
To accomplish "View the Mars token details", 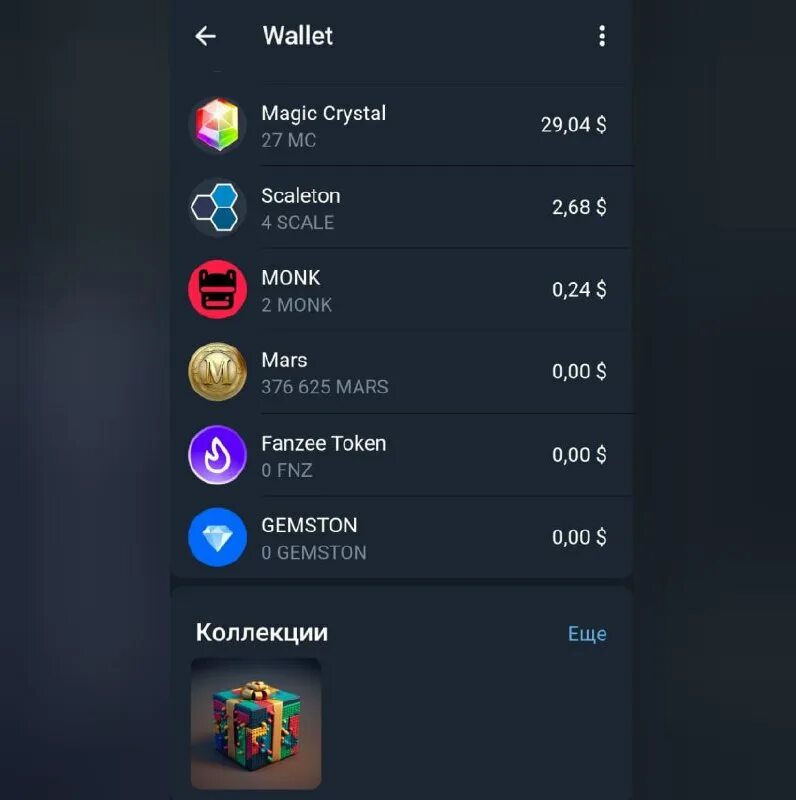I will (x=400, y=372).
